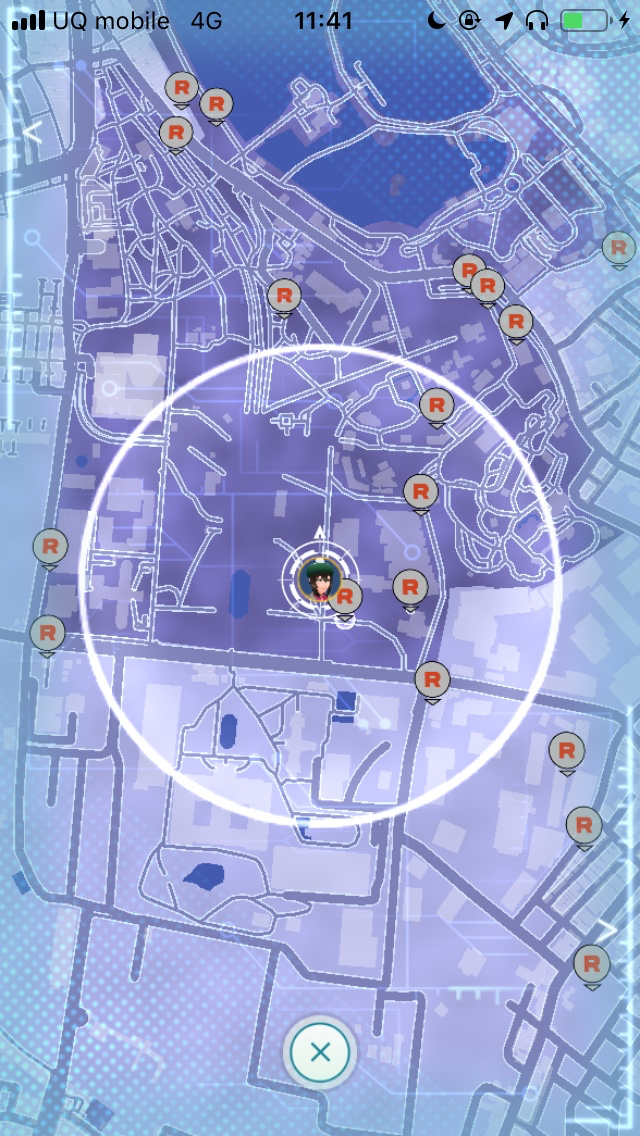Select the R marker overlapping the trainer avatar
This screenshot has width=640, height=1136.
pyautogui.click(x=346, y=598)
